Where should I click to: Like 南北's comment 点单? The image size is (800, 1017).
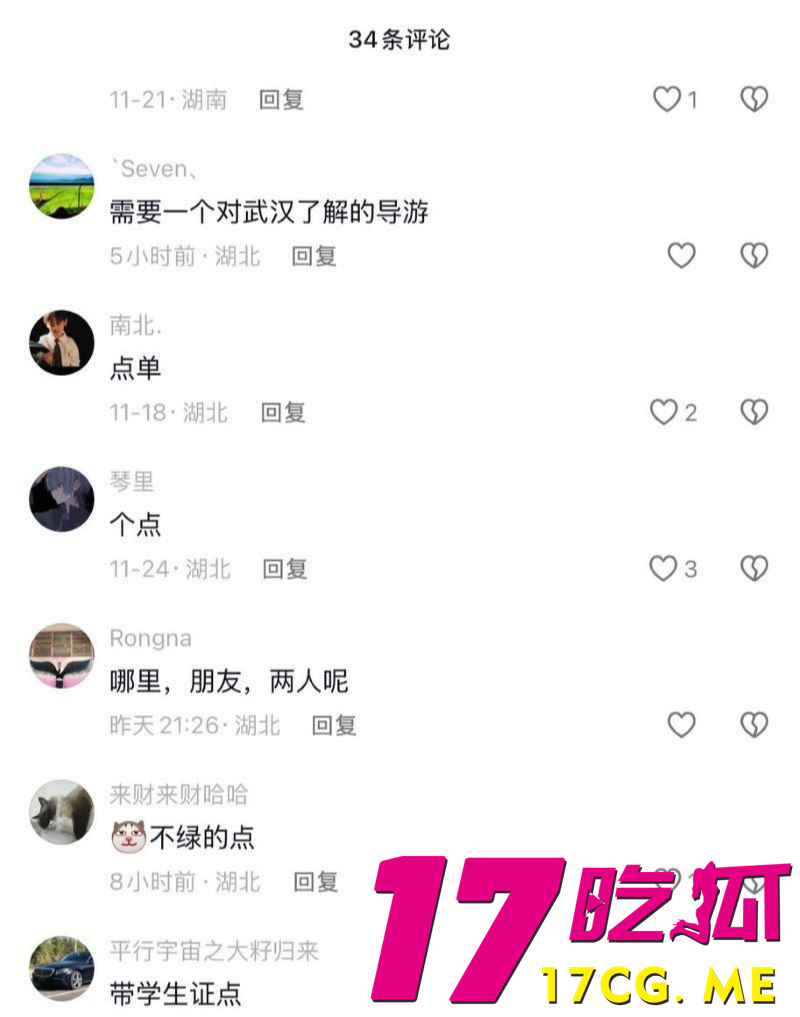coord(665,412)
